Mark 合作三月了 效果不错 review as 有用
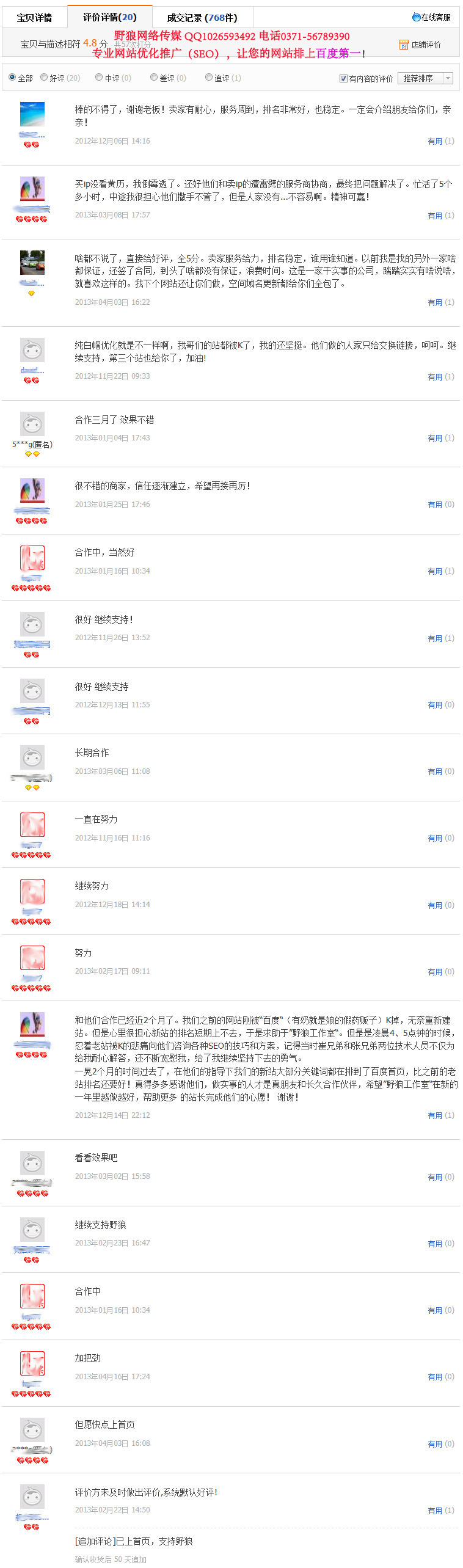 (x=435, y=438)
